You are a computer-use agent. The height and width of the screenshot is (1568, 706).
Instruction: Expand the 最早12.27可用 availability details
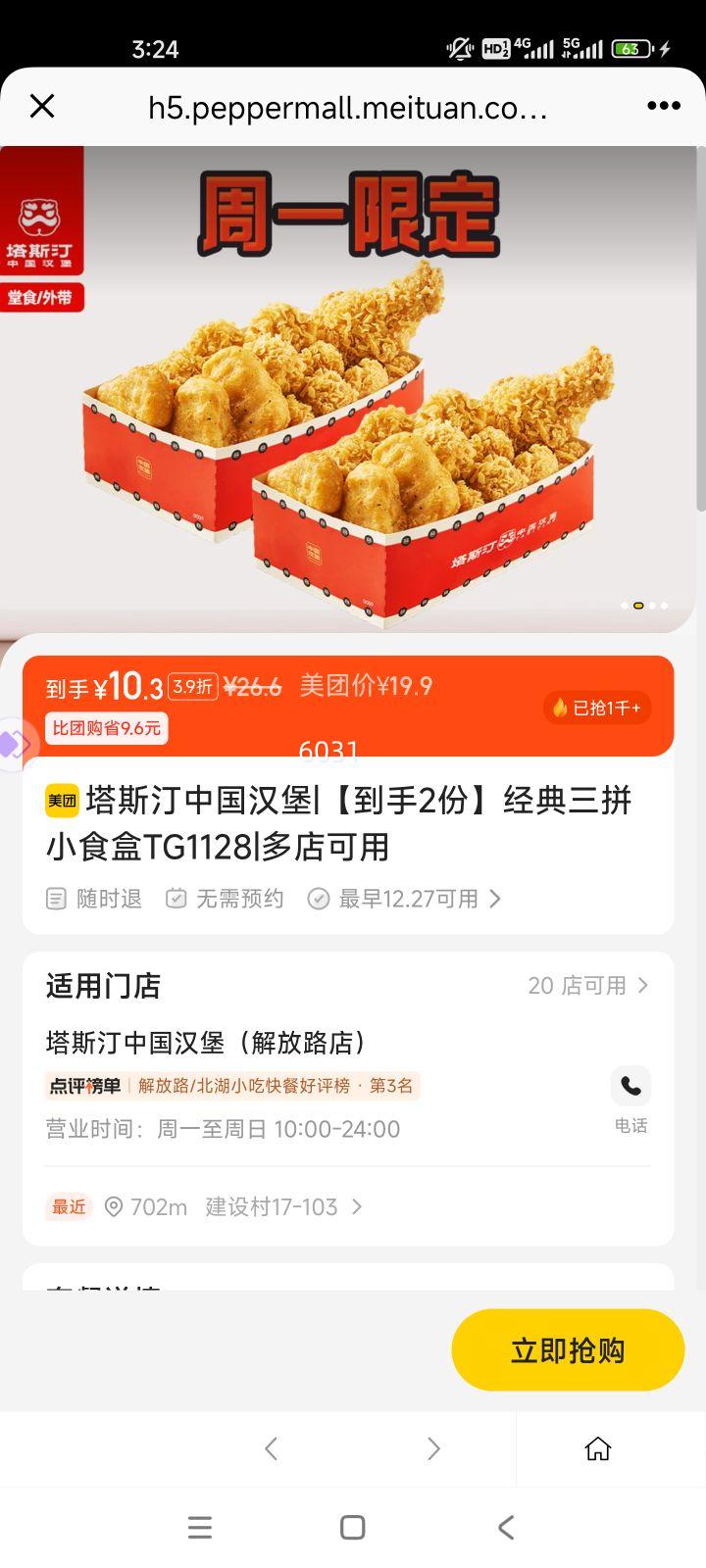[495, 898]
